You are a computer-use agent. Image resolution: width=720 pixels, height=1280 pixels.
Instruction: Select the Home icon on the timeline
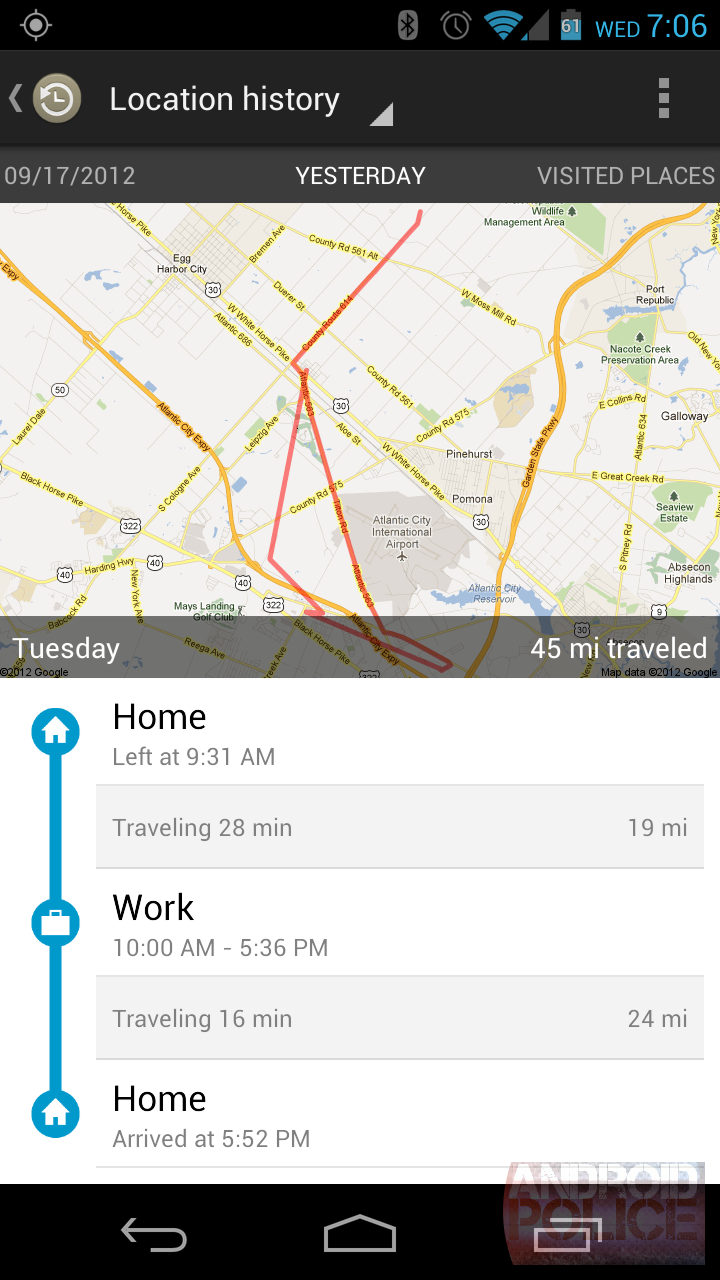(55, 731)
